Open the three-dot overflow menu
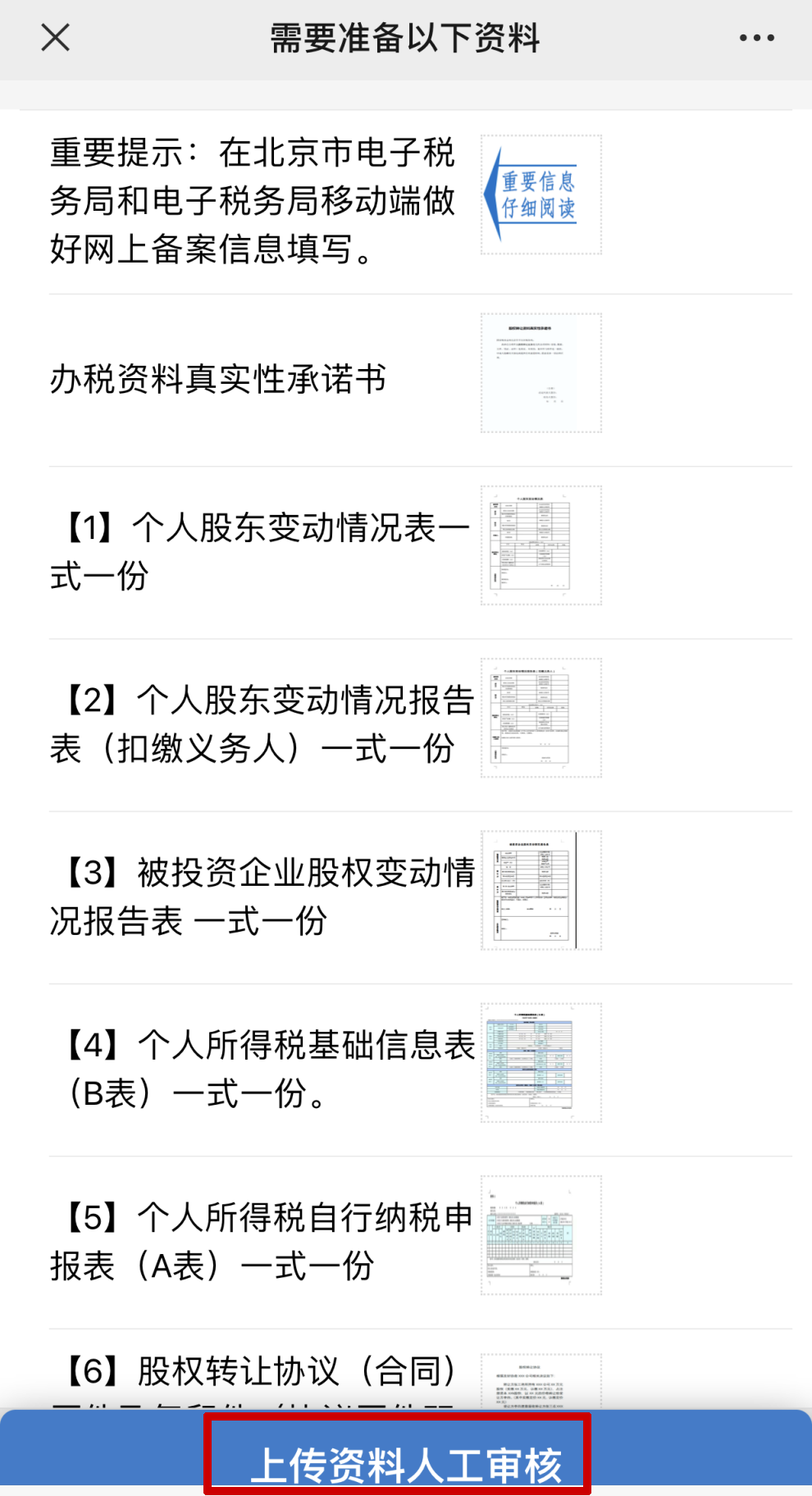 [x=756, y=38]
